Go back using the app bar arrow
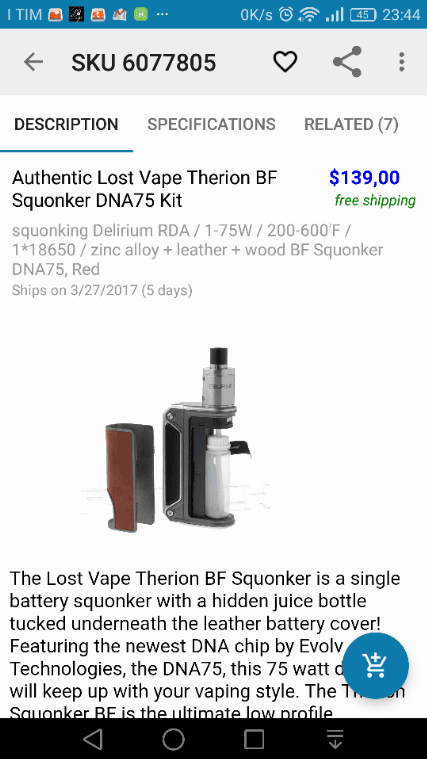The image size is (427, 759). [x=33, y=62]
